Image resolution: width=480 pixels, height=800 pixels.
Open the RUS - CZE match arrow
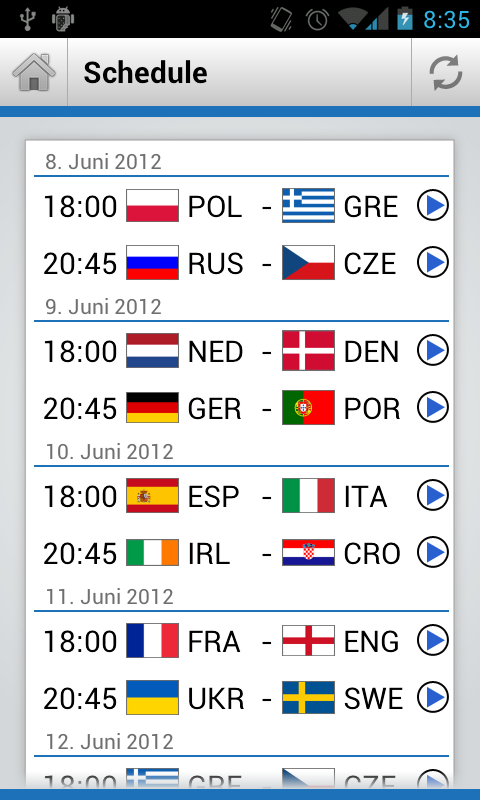coord(433,262)
